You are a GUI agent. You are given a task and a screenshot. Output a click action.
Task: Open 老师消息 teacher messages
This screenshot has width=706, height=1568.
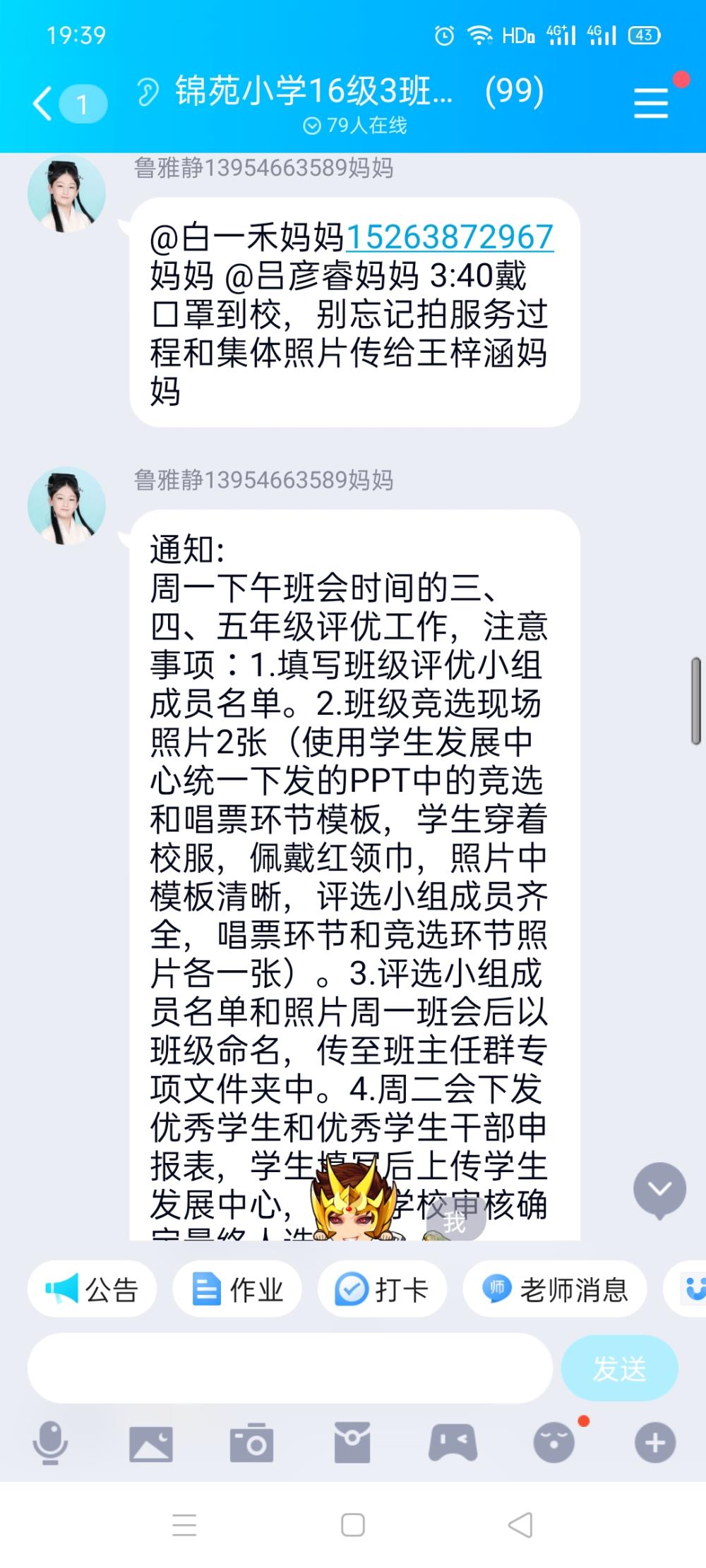pyautogui.click(x=555, y=1289)
